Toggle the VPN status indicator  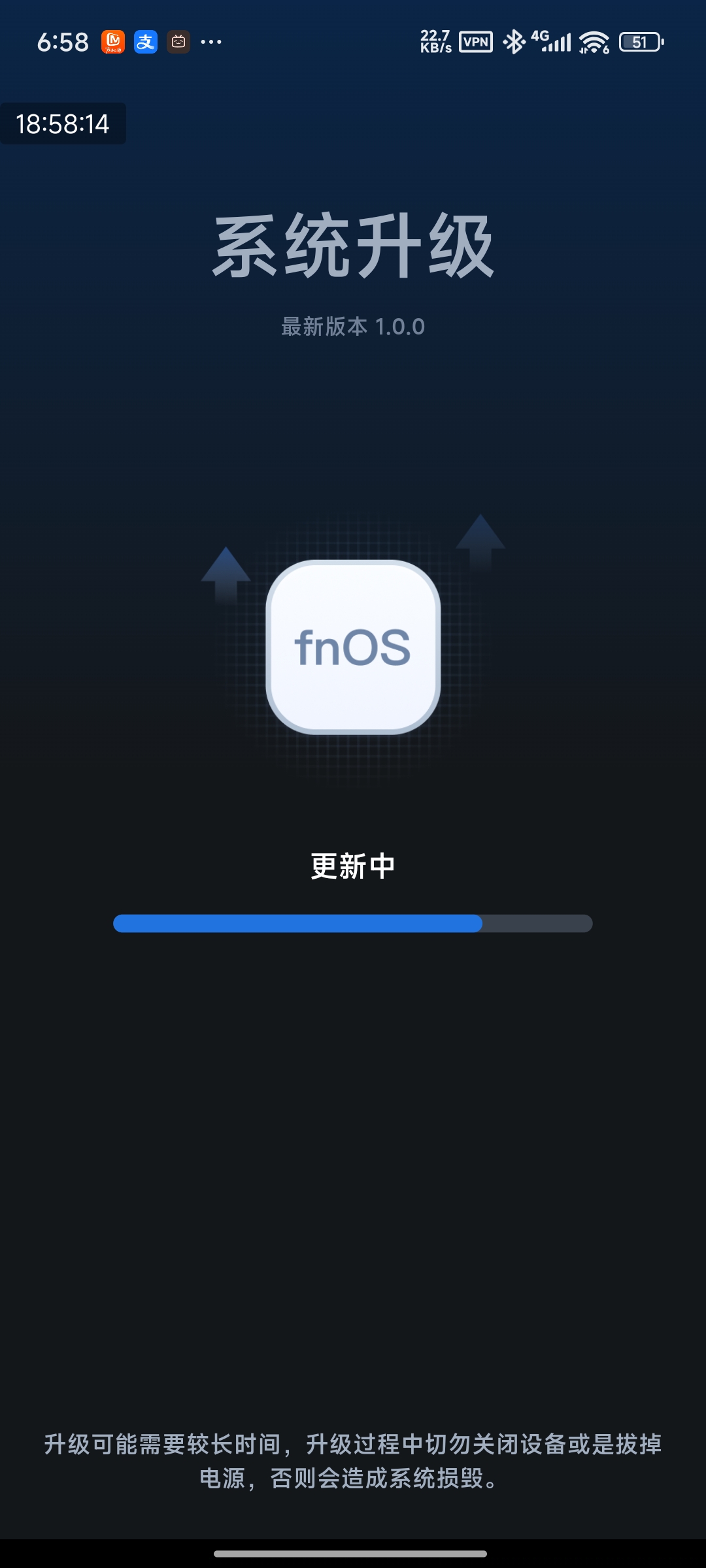pyautogui.click(x=475, y=41)
